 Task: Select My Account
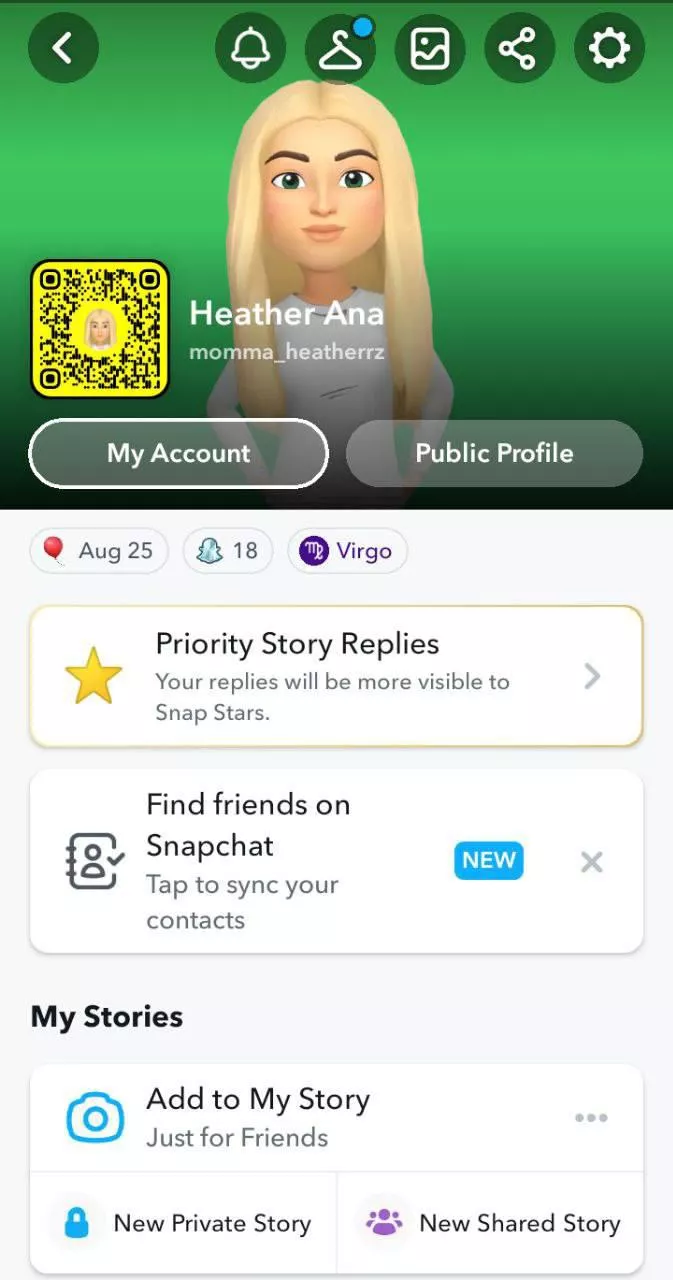pos(179,453)
